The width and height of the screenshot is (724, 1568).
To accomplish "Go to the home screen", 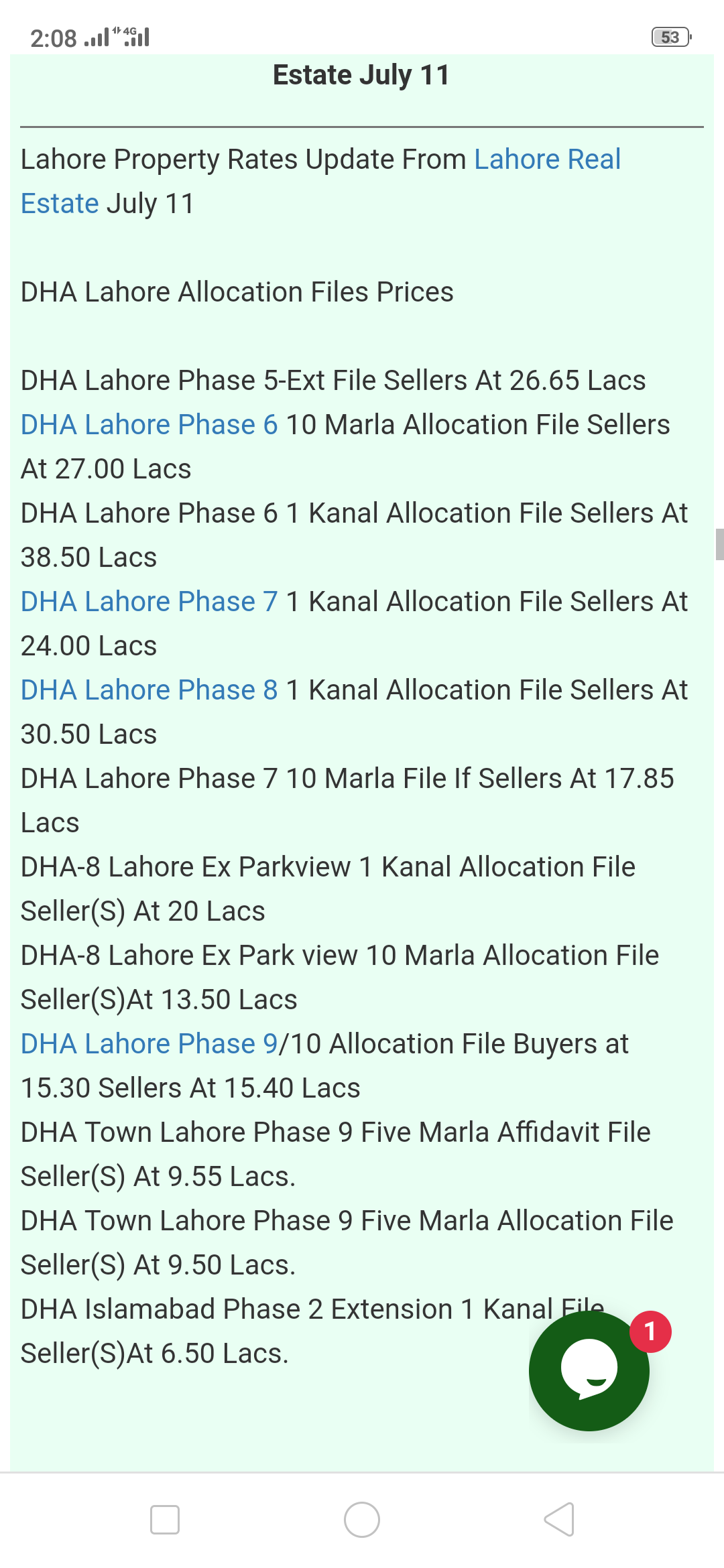I will click(x=362, y=1519).
